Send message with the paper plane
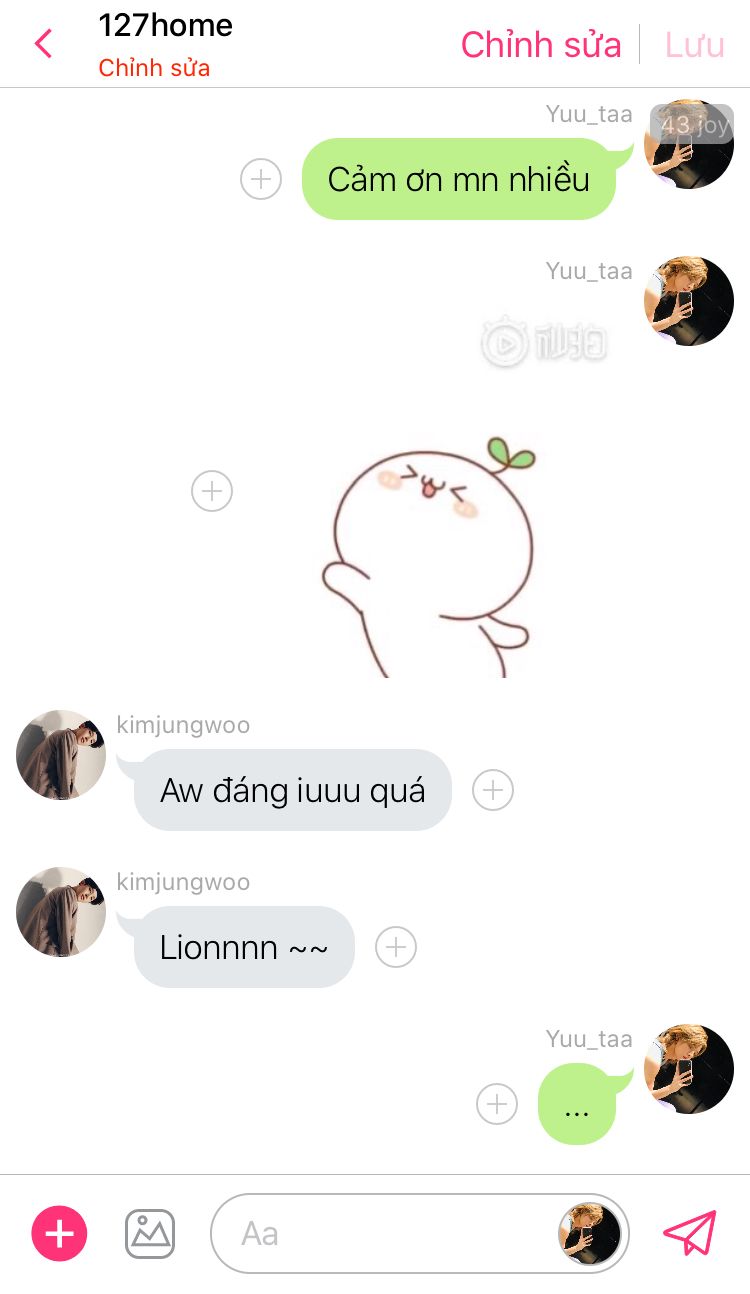750x1294 pixels. [690, 1234]
